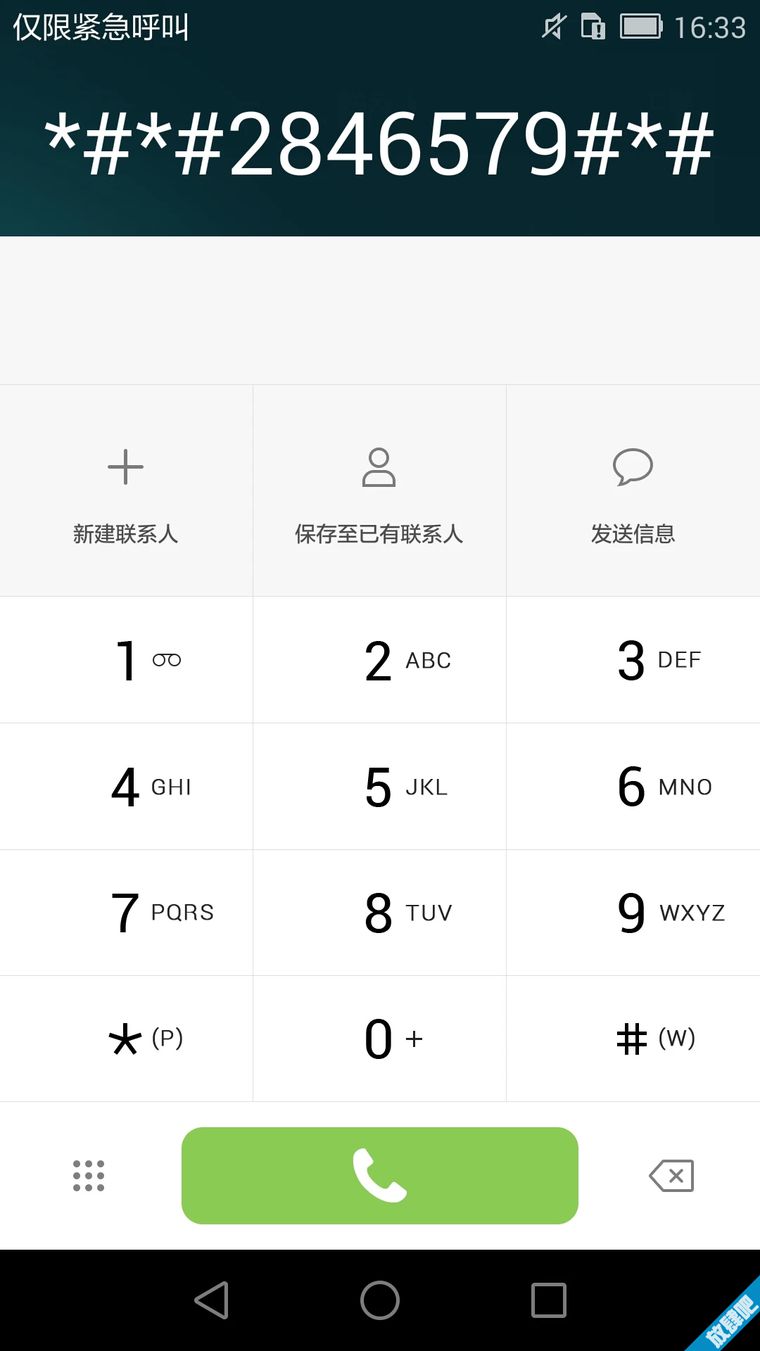Hide the dial pad with the grid icon

tap(89, 1176)
